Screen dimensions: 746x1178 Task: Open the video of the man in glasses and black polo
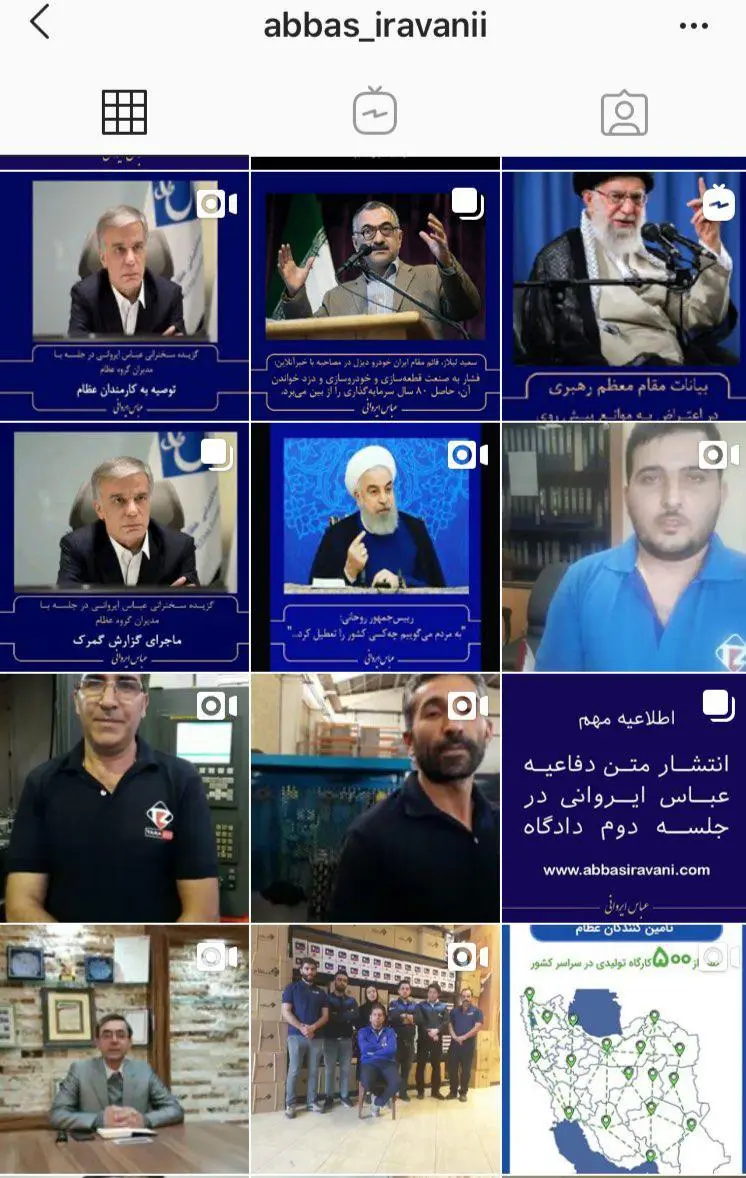click(x=124, y=797)
